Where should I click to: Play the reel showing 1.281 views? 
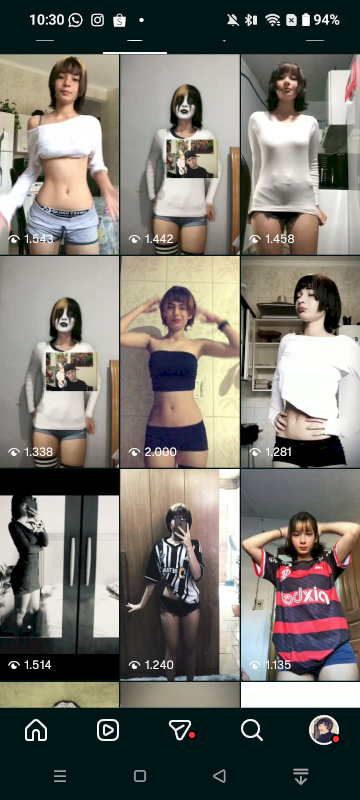click(x=300, y=362)
